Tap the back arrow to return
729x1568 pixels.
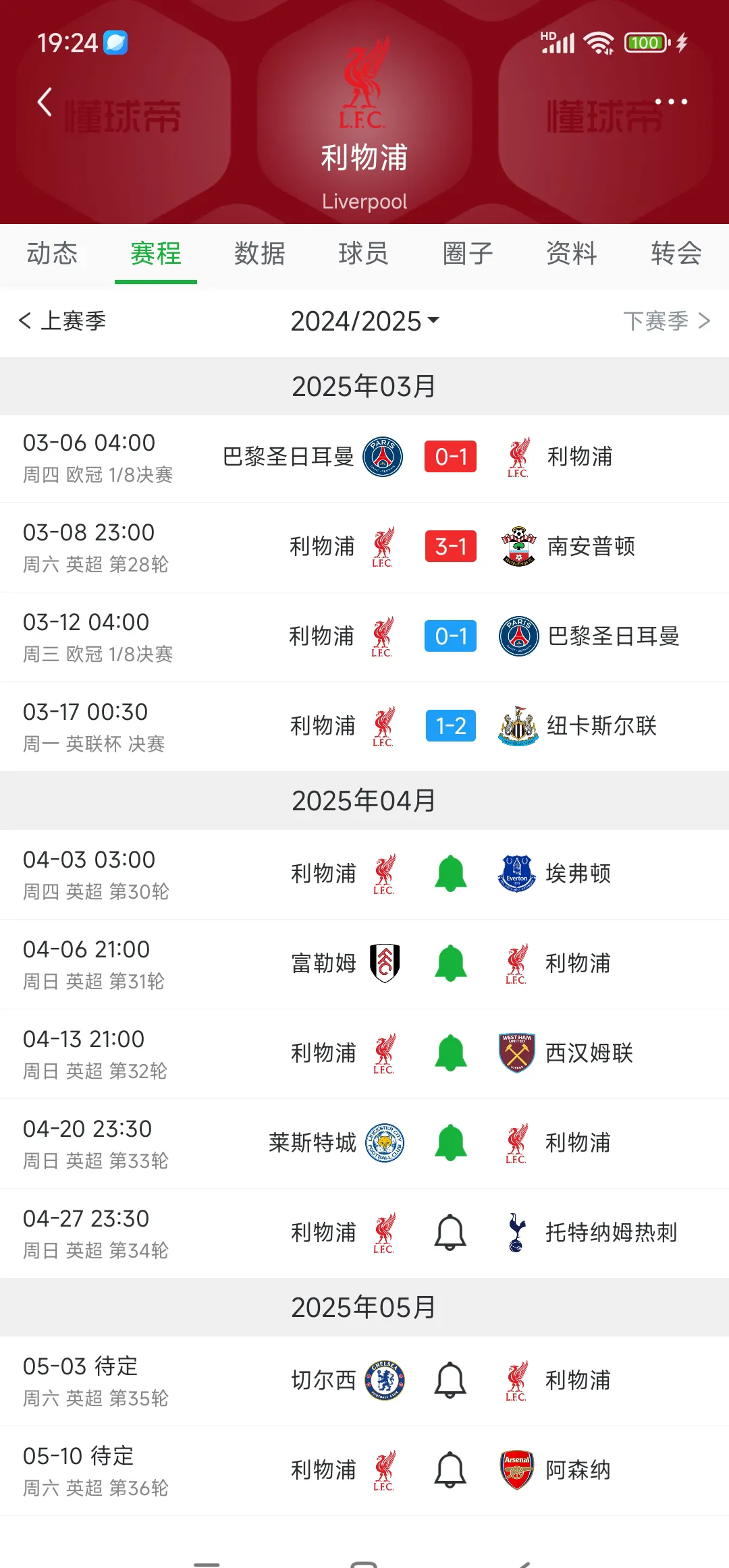[x=45, y=101]
